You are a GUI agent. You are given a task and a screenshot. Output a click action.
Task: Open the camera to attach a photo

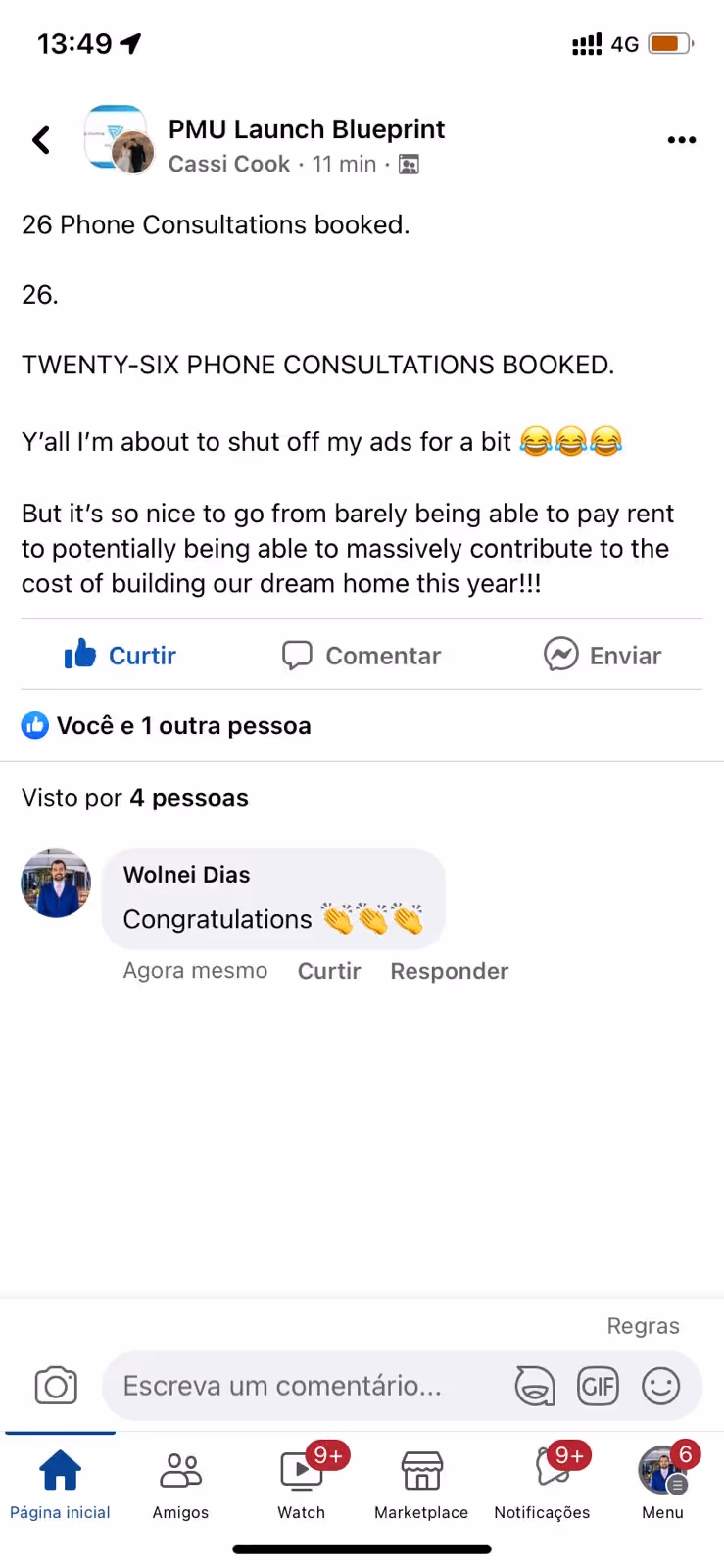tap(56, 1386)
